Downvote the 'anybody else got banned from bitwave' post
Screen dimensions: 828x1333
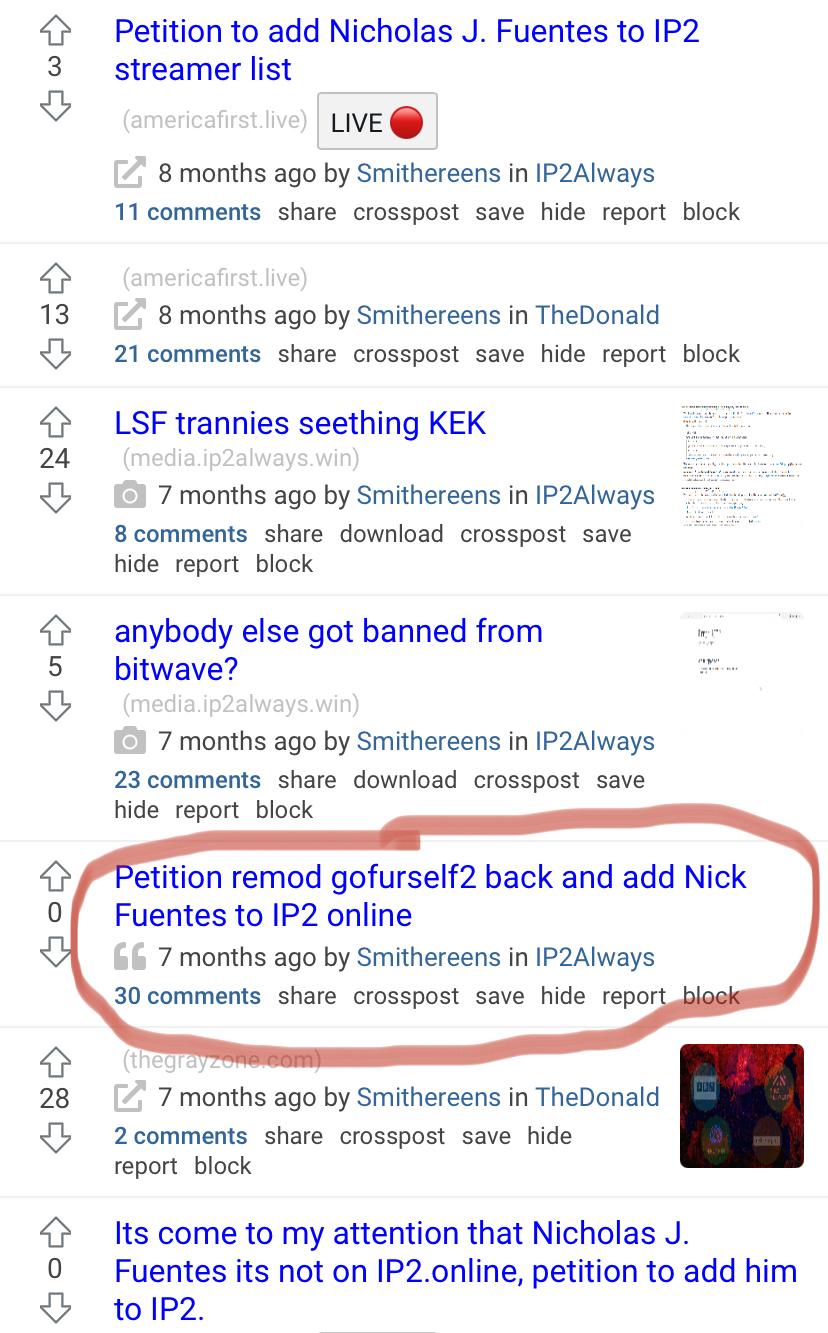tap(55, 706)
